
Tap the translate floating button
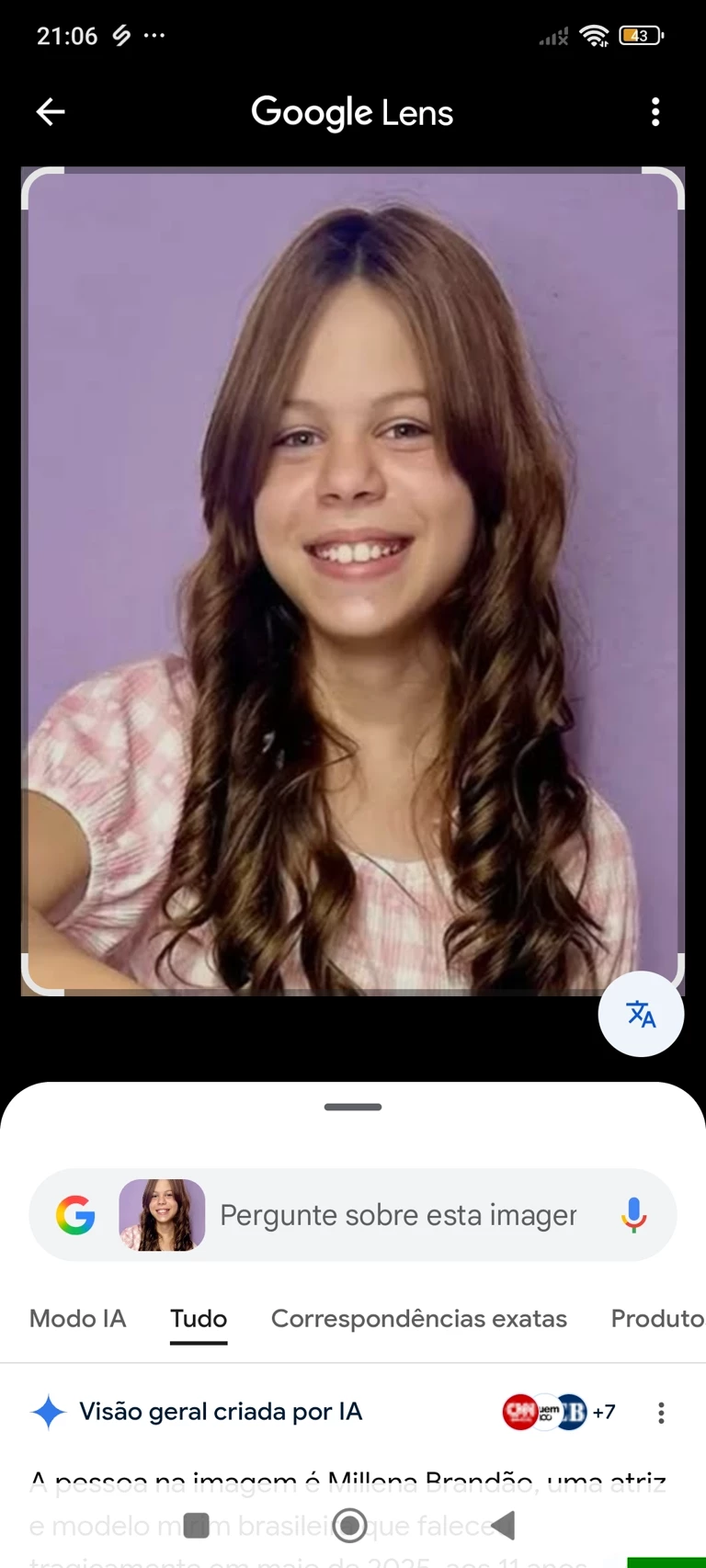tap(641, 1014)
